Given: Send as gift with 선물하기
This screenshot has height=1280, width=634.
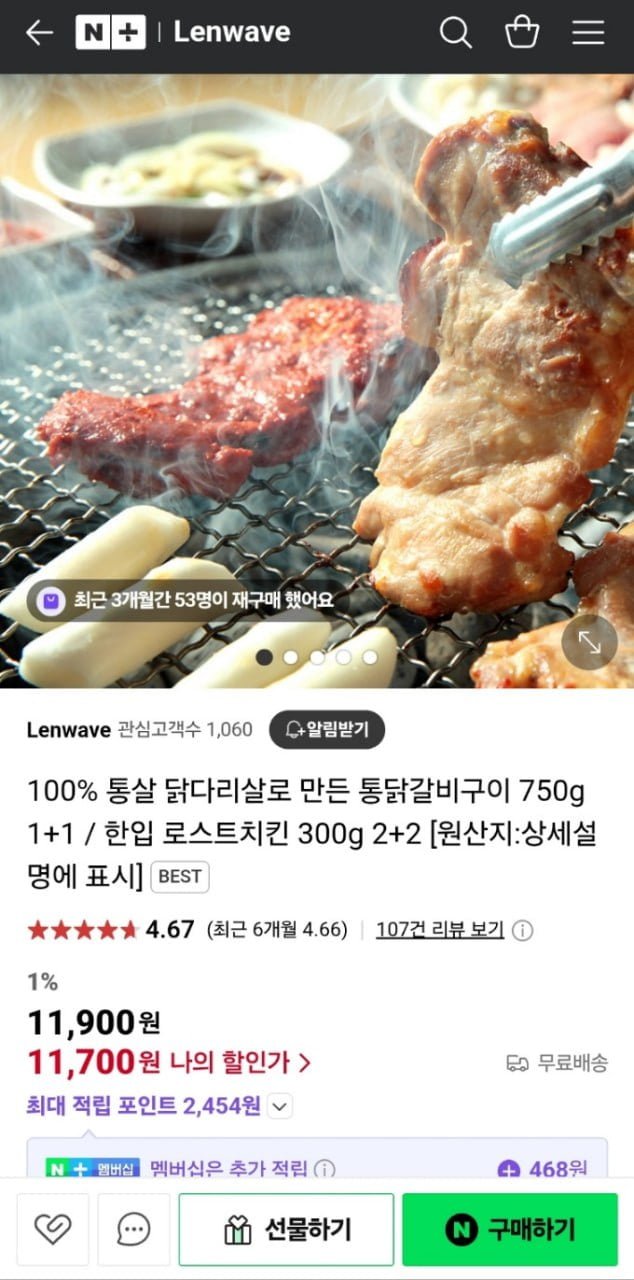Looking at the screenshot, I should [x=286, y=1229].
